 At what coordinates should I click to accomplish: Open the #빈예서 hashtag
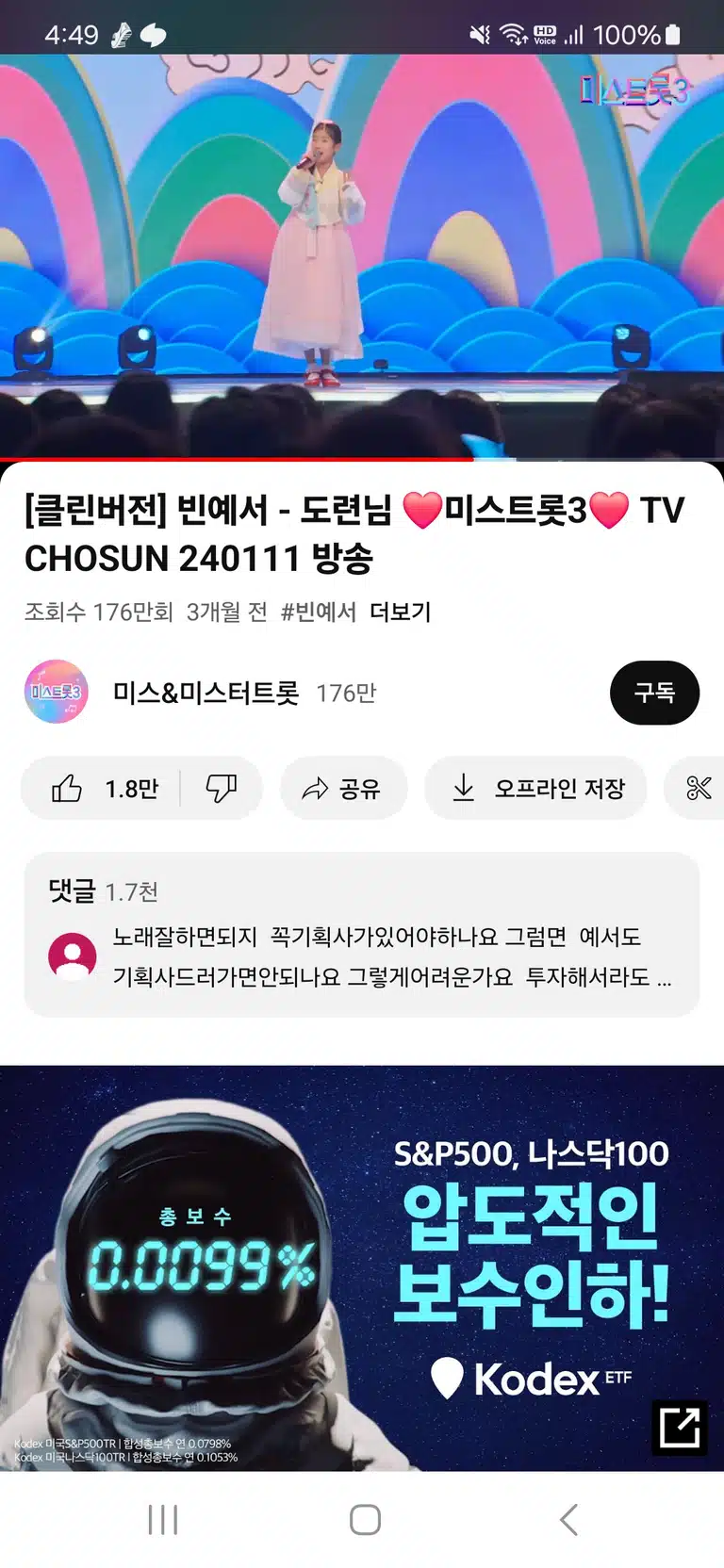click(x=319, y=612)
